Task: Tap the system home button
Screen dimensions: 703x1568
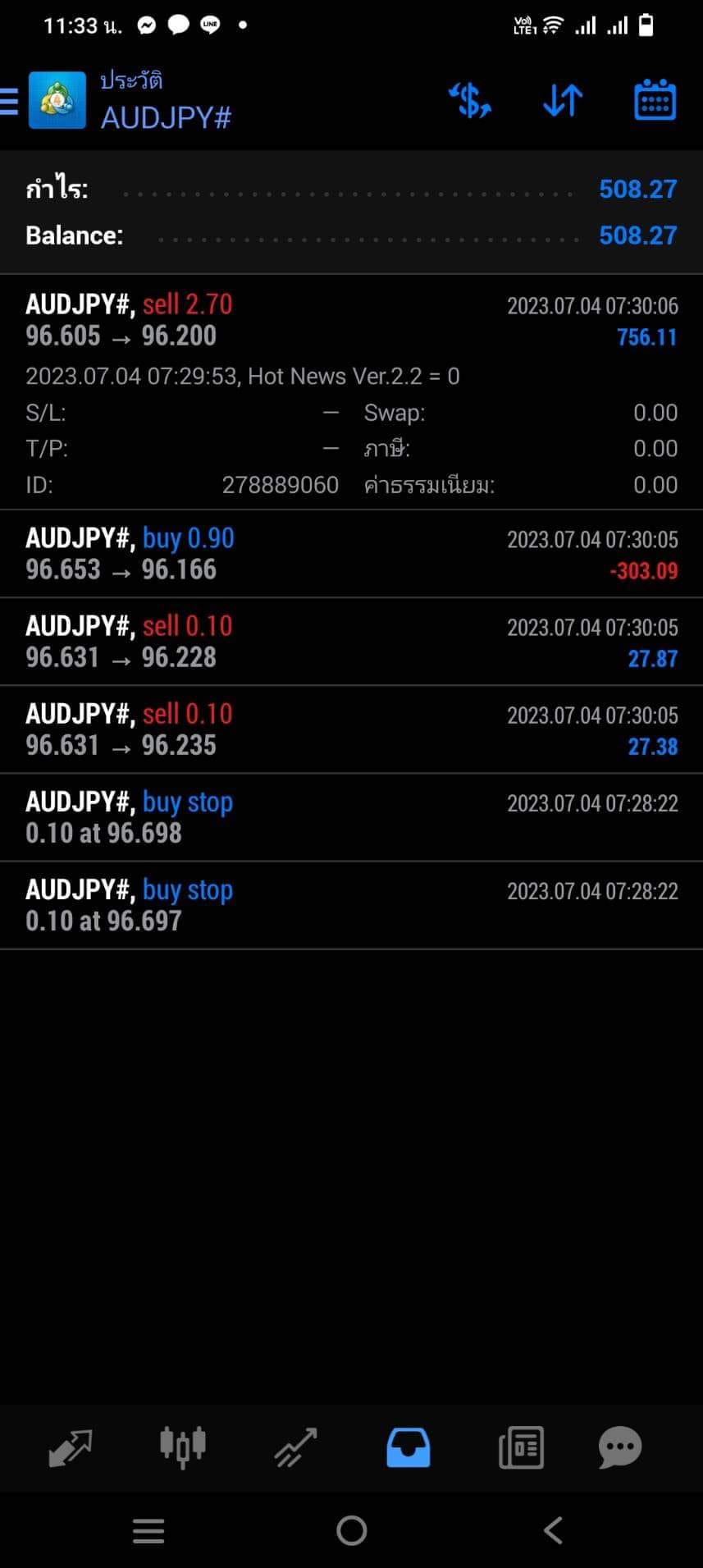Action: (352, 1530)
